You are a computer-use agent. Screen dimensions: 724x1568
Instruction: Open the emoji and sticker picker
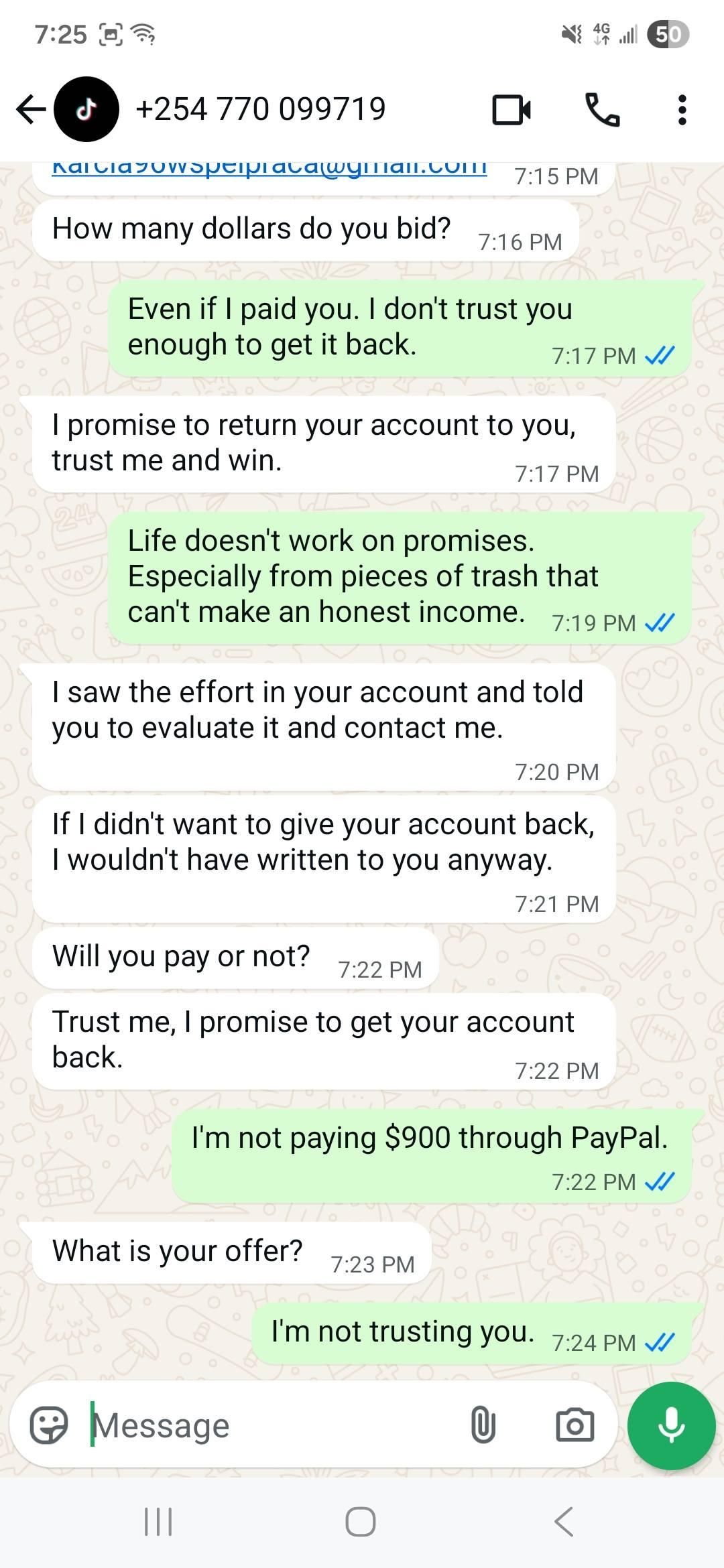click(49, 1425)
